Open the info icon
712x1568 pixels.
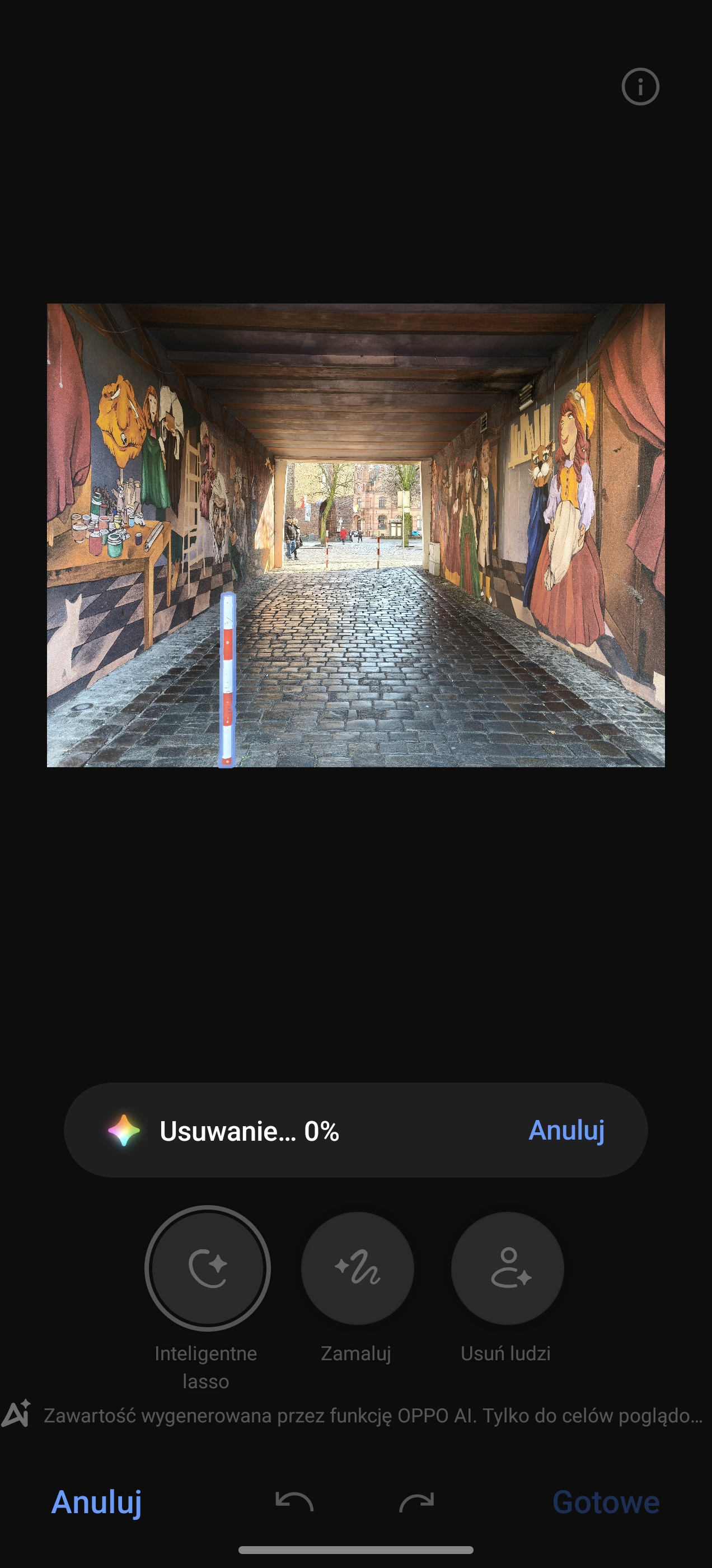point(640,86)
